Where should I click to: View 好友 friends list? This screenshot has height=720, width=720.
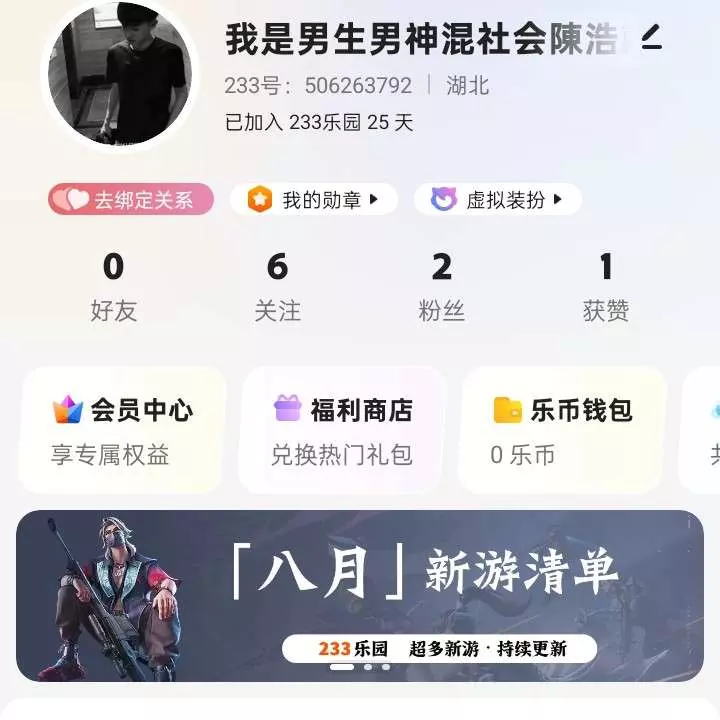[113, 287]
